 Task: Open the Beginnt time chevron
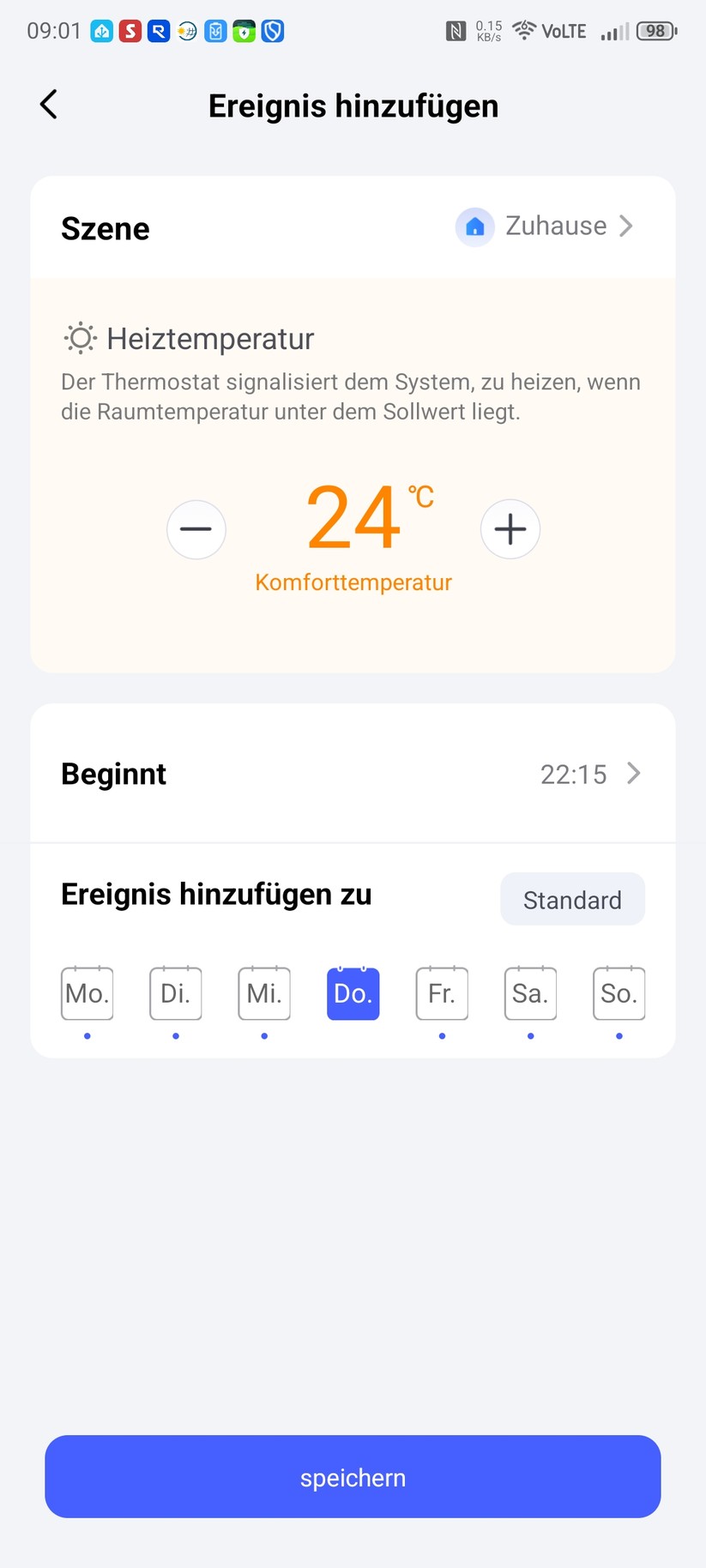(634, 773)
